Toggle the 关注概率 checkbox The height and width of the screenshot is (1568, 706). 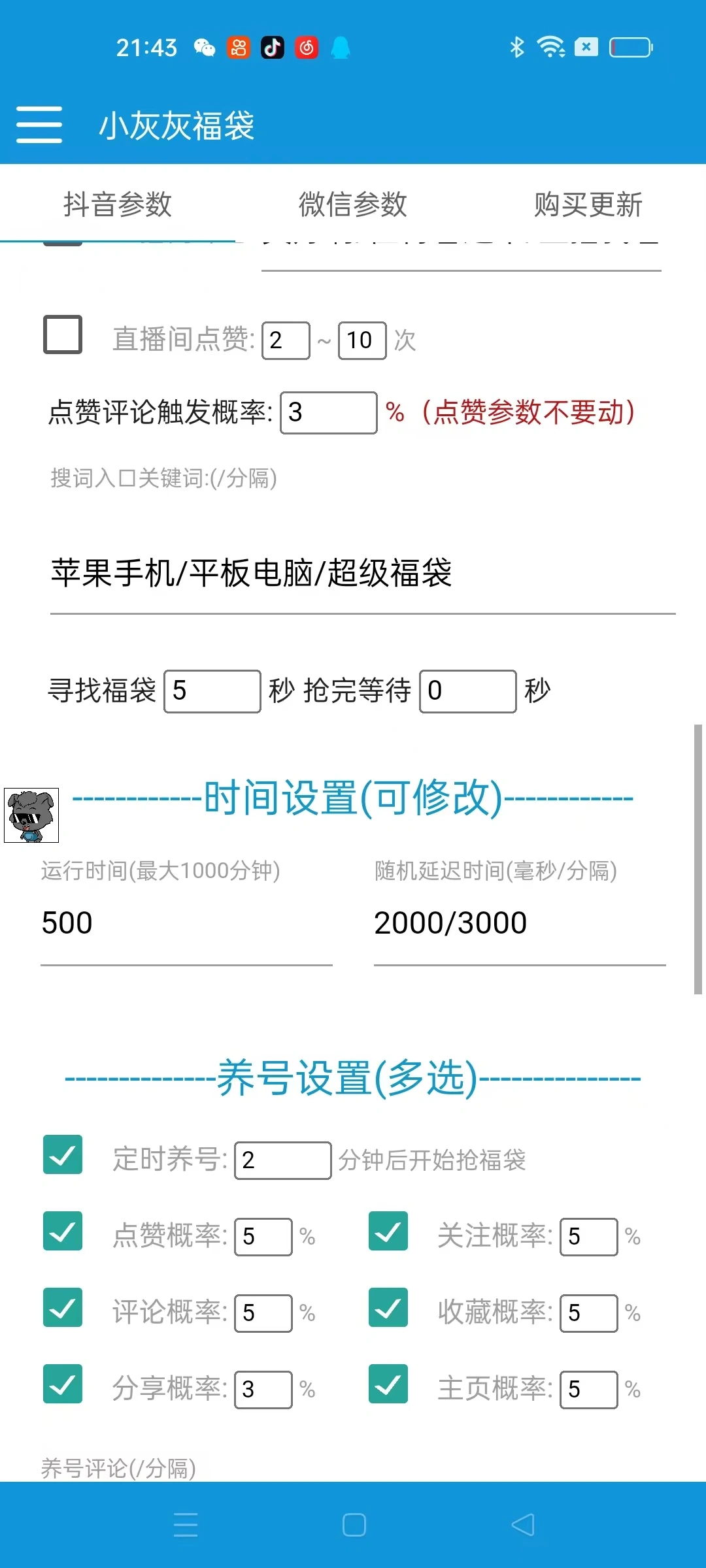pyautogui.click(x=388, y=1231)
